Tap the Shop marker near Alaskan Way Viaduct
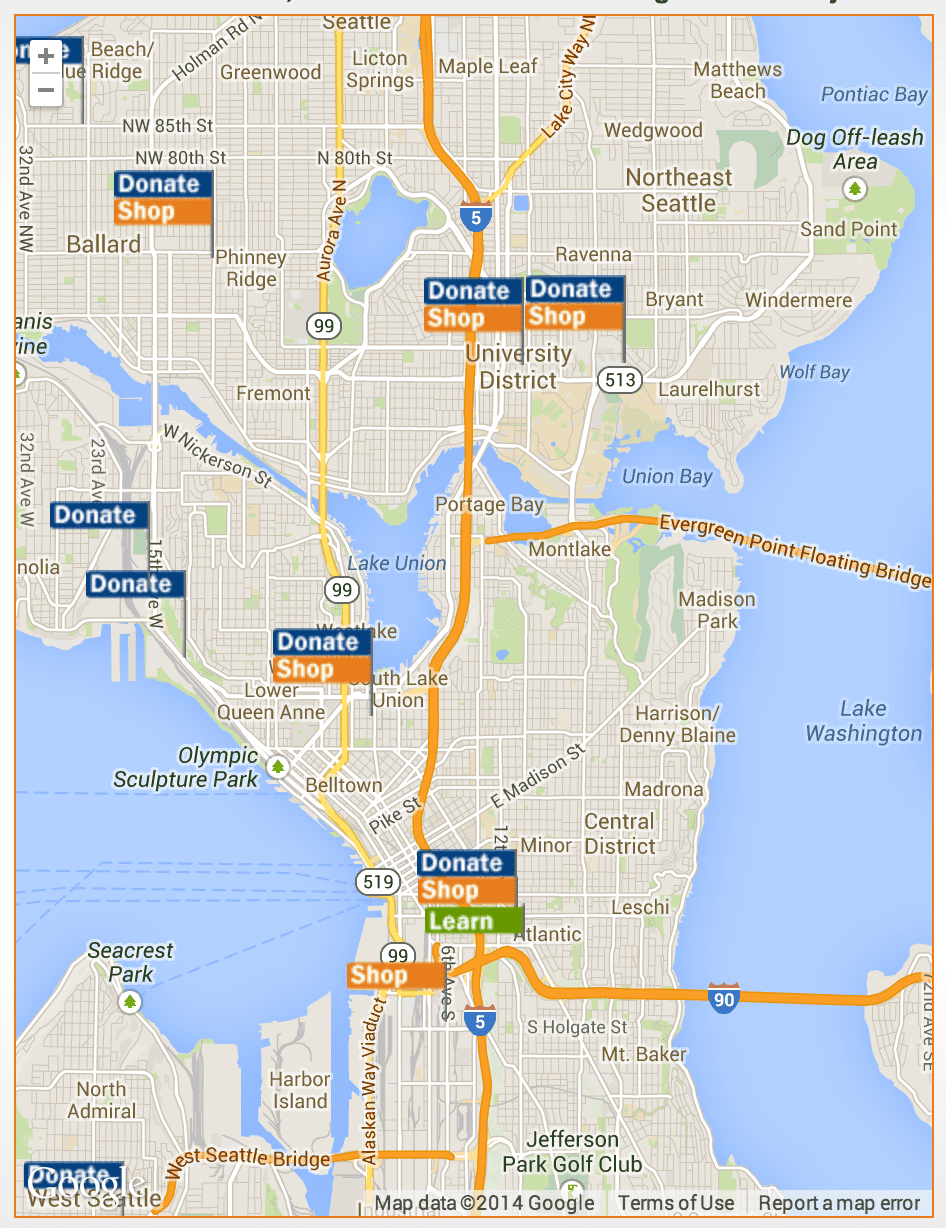Image resolution: width=946 pixels, height=1228 pixels. click(x=395, y=975)
